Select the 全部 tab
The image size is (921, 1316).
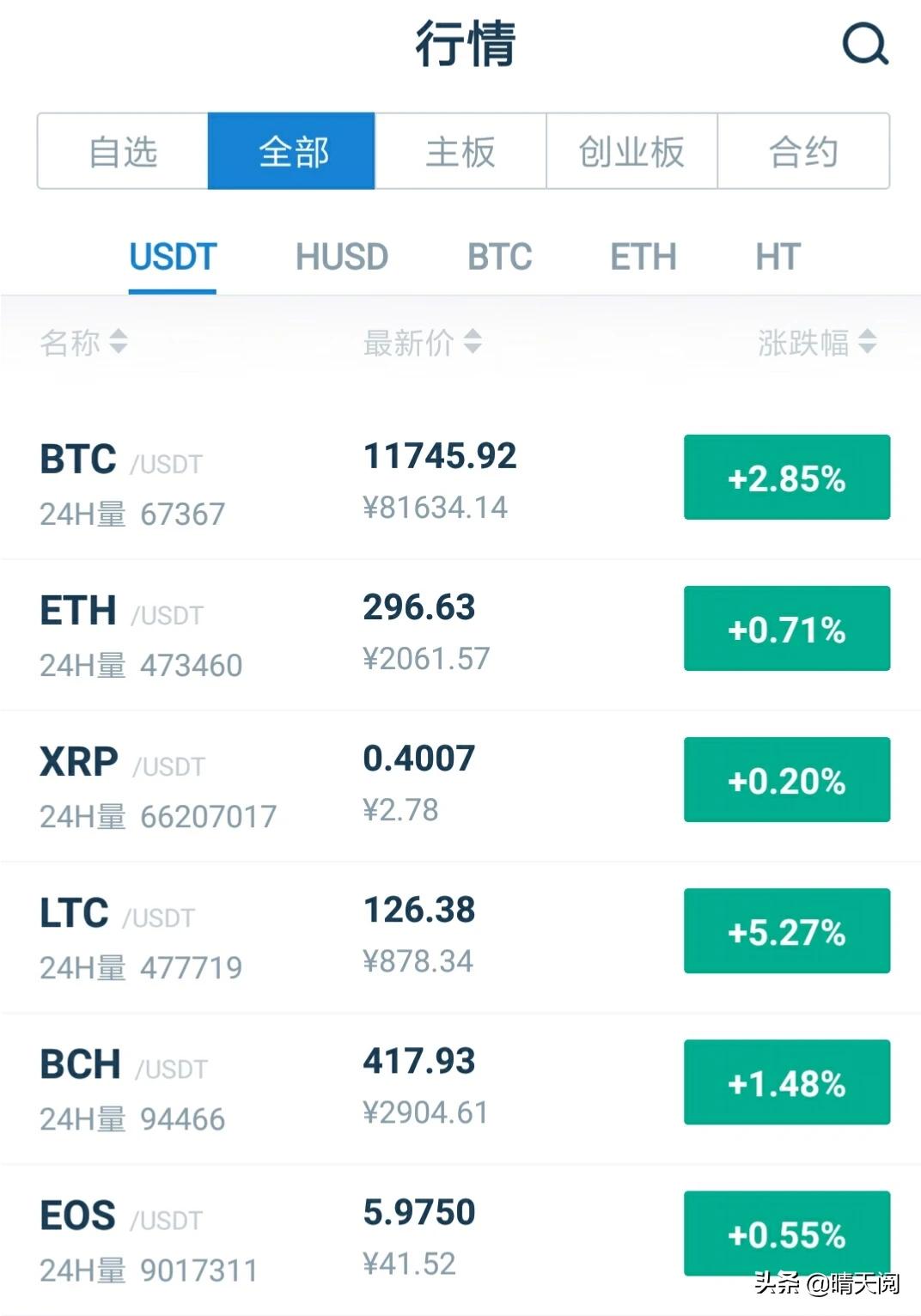coord(292,152)
